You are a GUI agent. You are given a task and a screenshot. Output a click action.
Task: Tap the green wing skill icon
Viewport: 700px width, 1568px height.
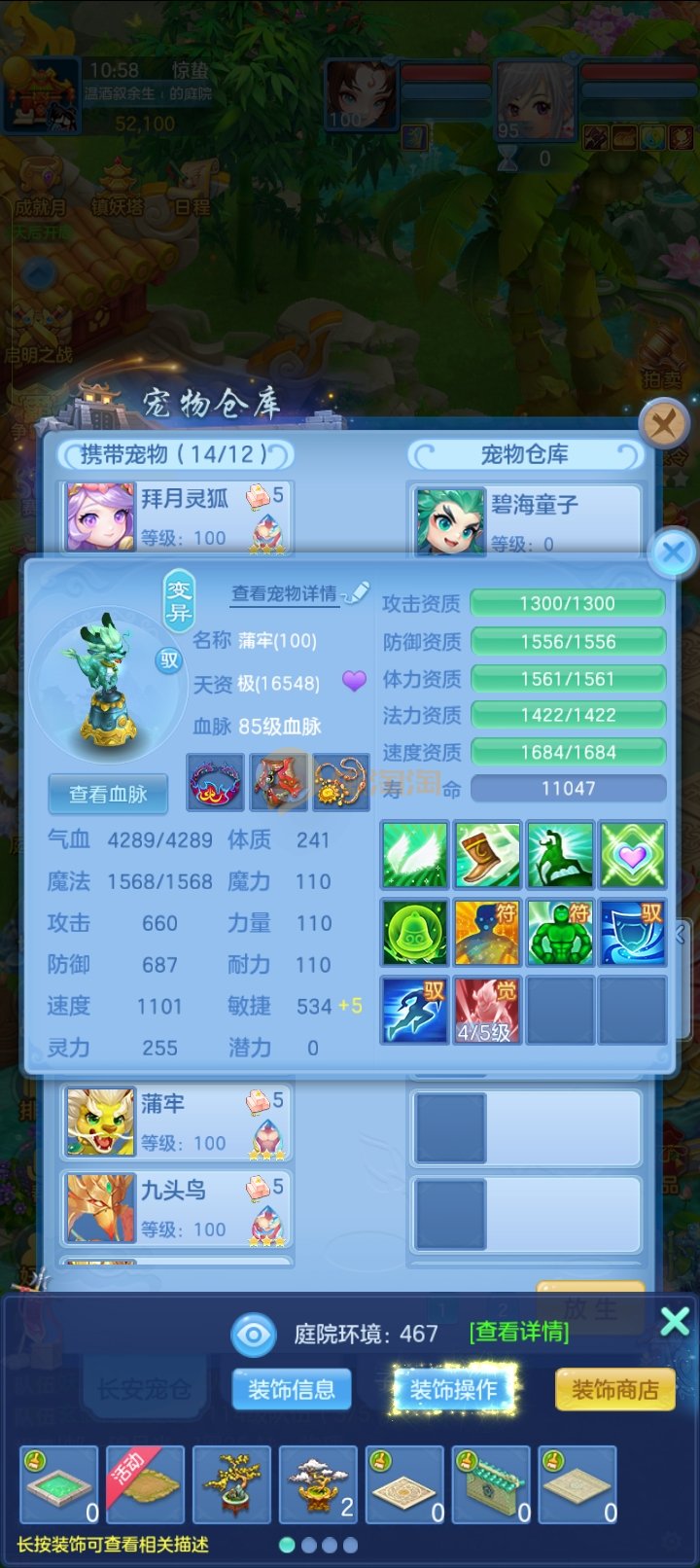[414, 854]
